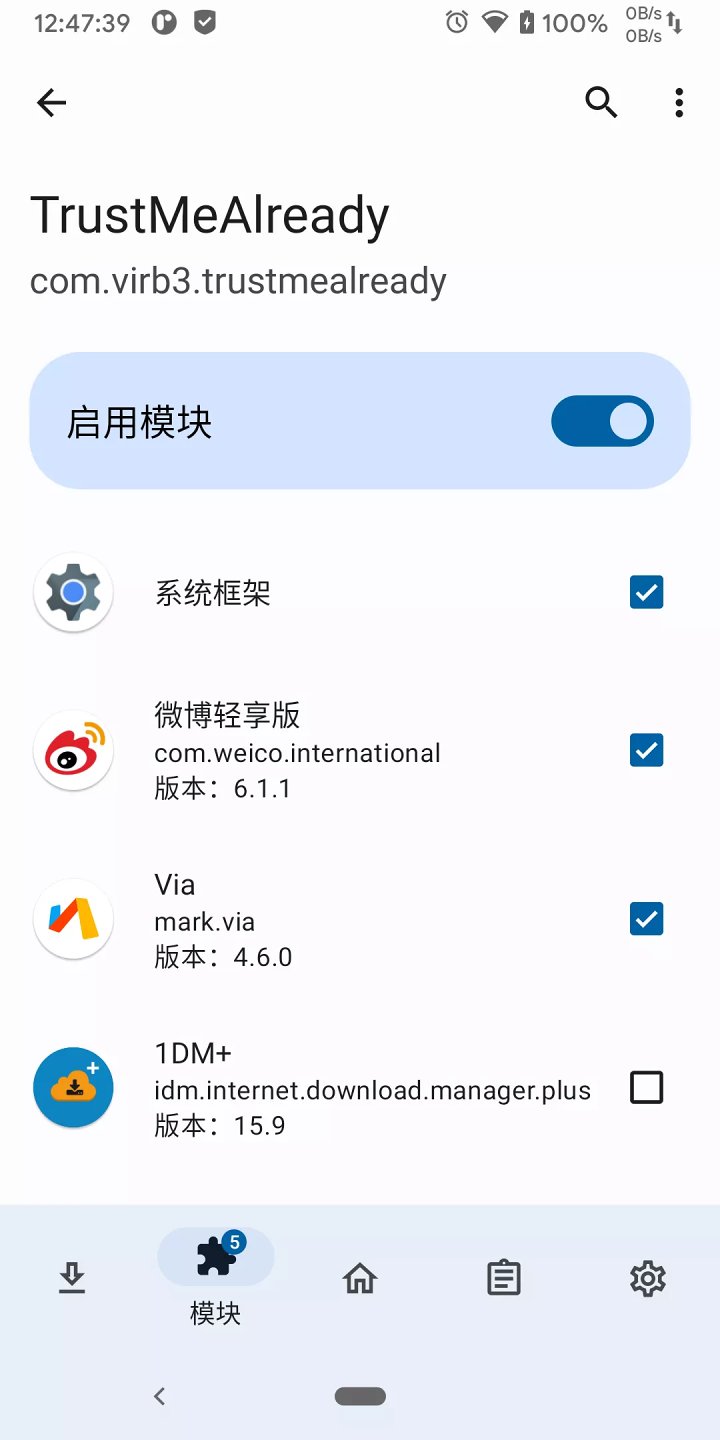Open the logs clipboard tab
The width and height of the screenshot is (720, 1440).
click(503, 1278)
